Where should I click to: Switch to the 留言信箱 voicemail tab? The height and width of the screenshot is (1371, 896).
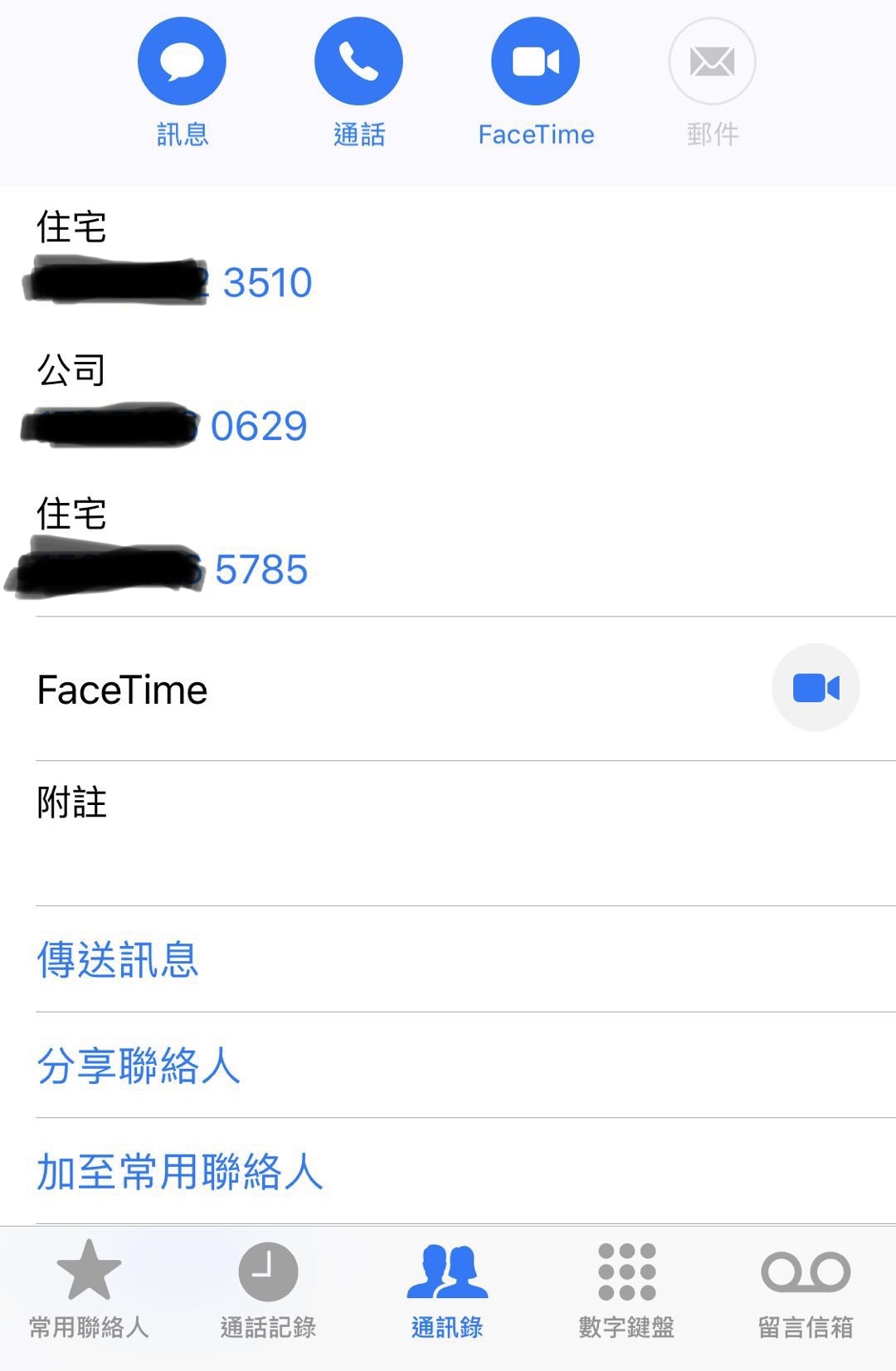pyautogui.click(x=806, y=1288)
